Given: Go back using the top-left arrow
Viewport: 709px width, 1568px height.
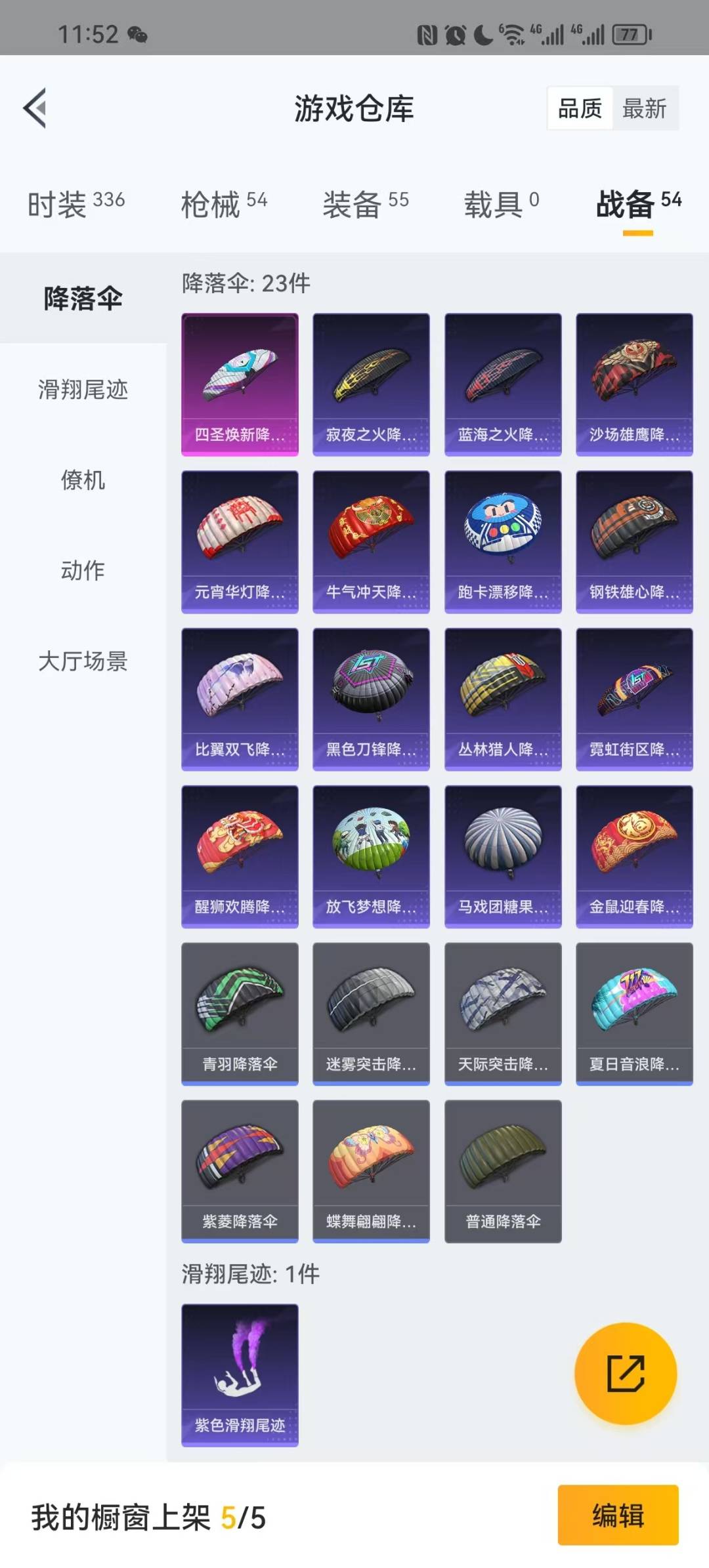Looking at the screenshot, I should [35, 108].
